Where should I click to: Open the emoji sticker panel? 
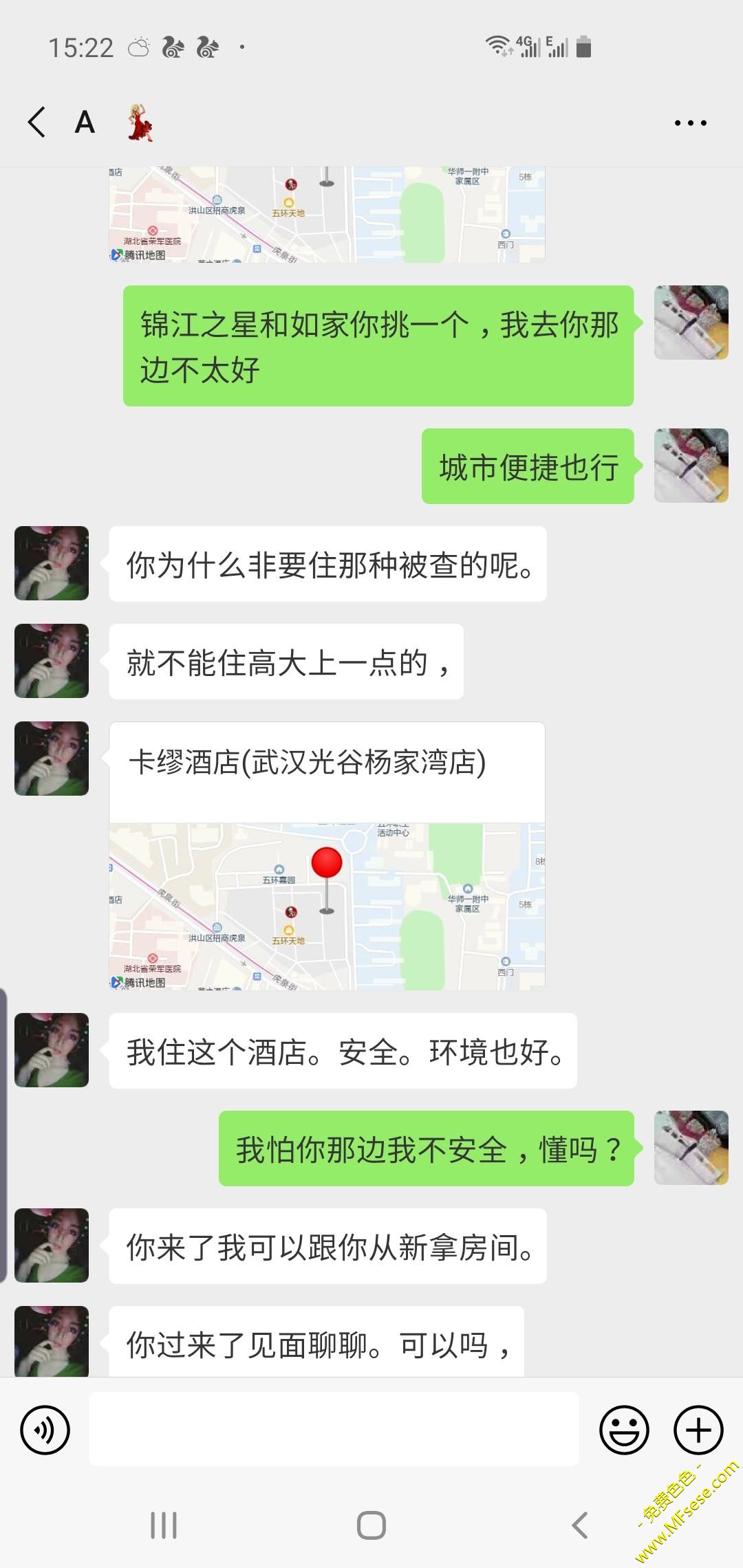coord(624,1430)
